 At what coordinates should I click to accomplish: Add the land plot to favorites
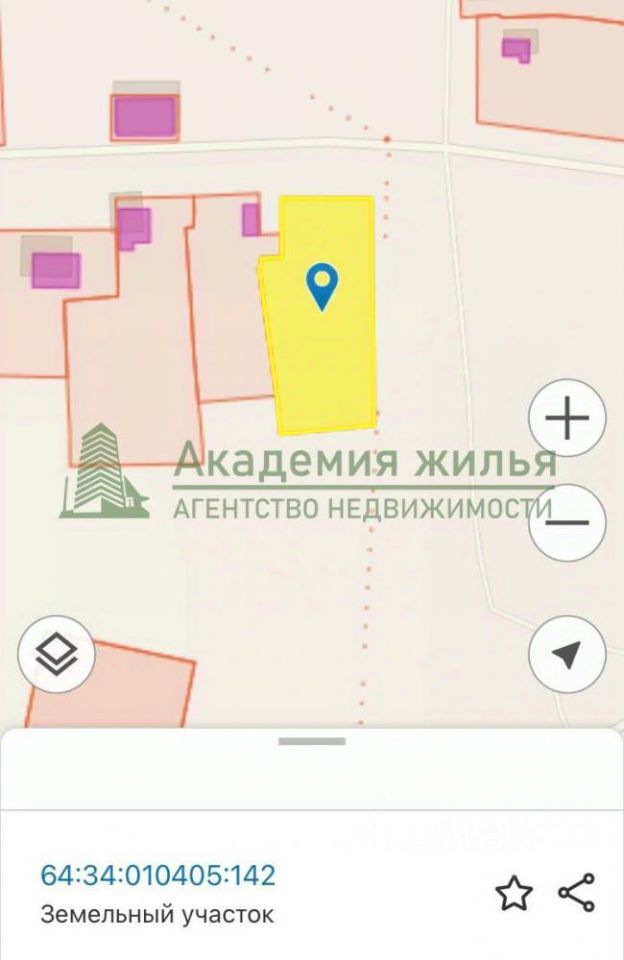[x=514, y=893]
